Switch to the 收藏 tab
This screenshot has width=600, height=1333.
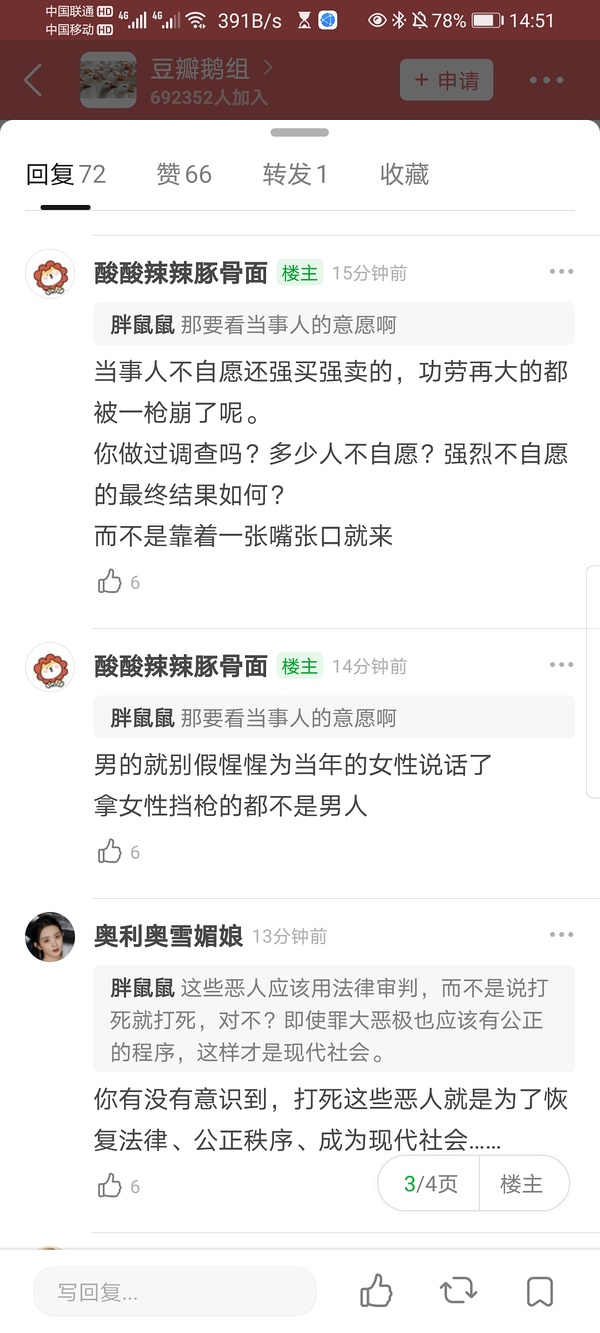[404, 175]
